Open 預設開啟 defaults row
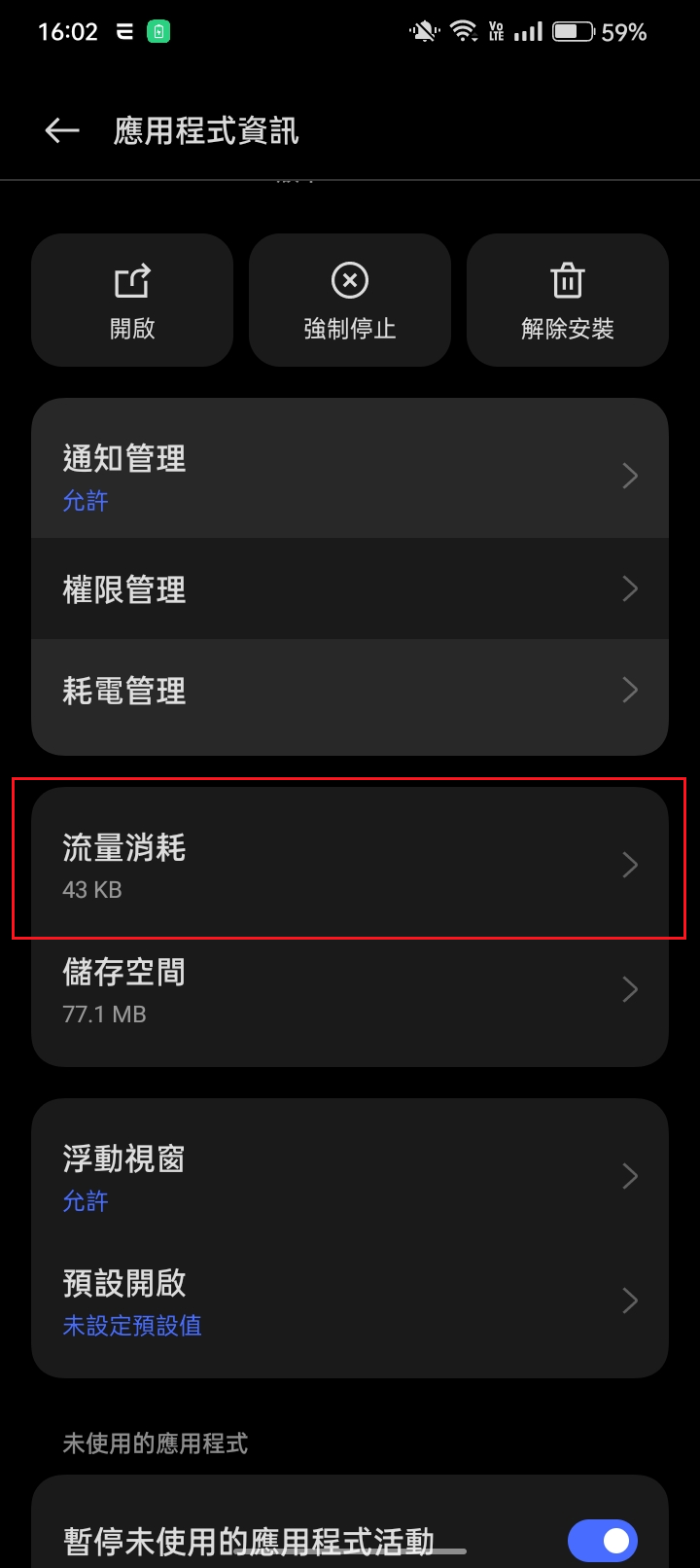Viewport: 700px width, 1568px height. [x=350, y=1301]
